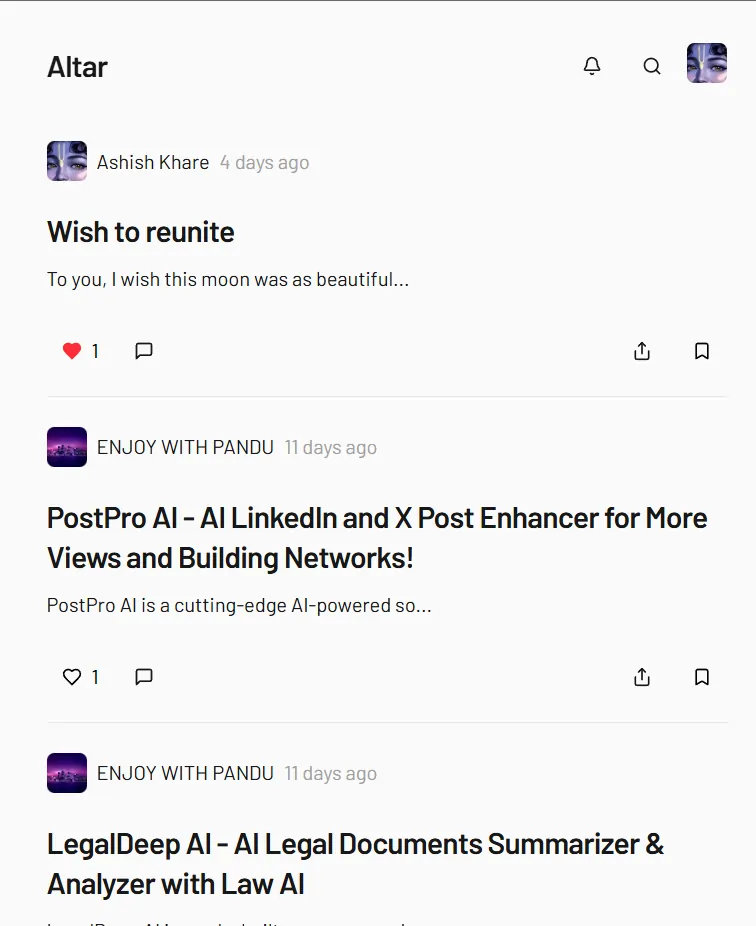Viewport: 756px width, 926px height.
Task: Bookmark the "Wish to reunite" post
Action: tap(702, 351)
